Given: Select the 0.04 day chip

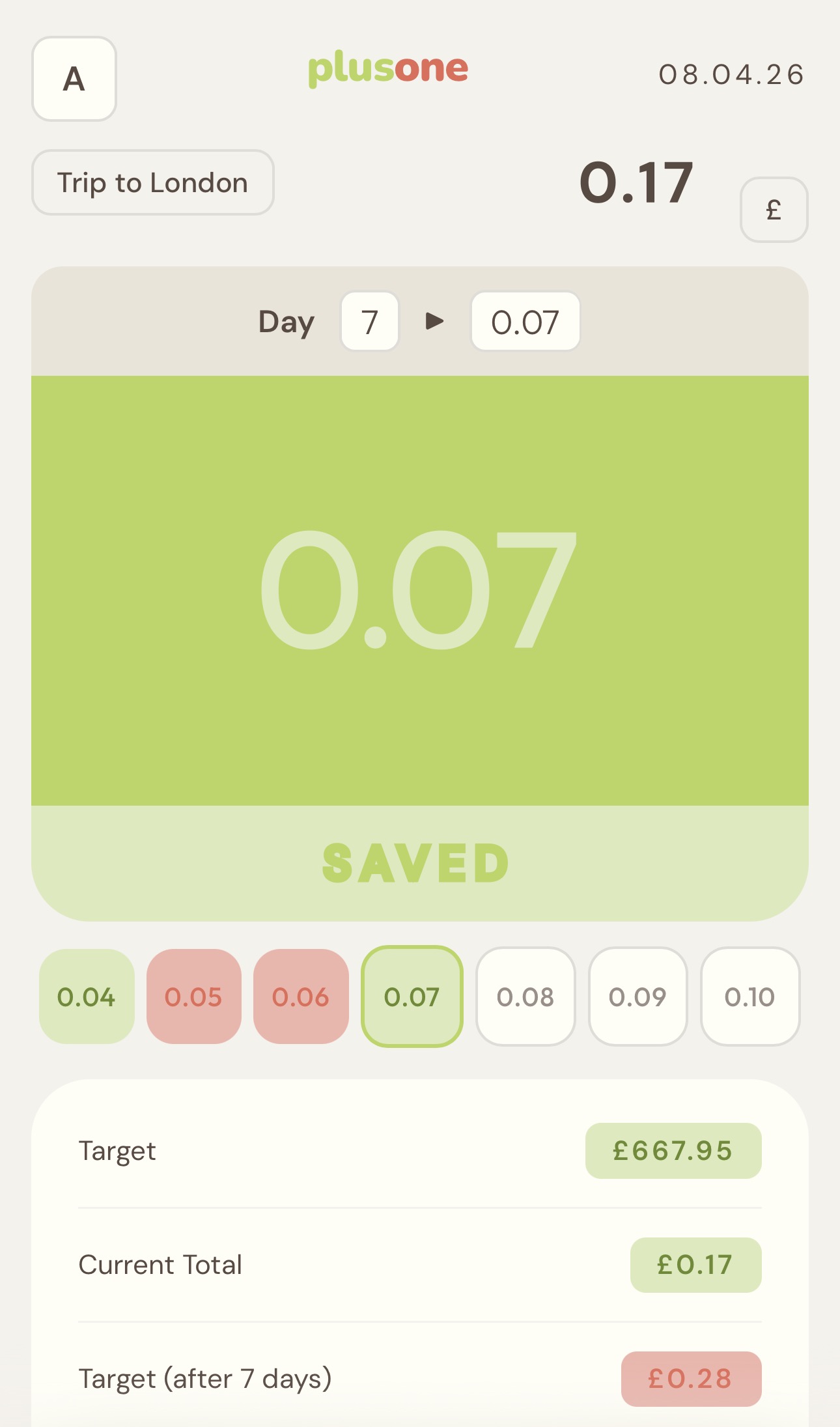Looking at the screenshot, I should pos(87,996).
